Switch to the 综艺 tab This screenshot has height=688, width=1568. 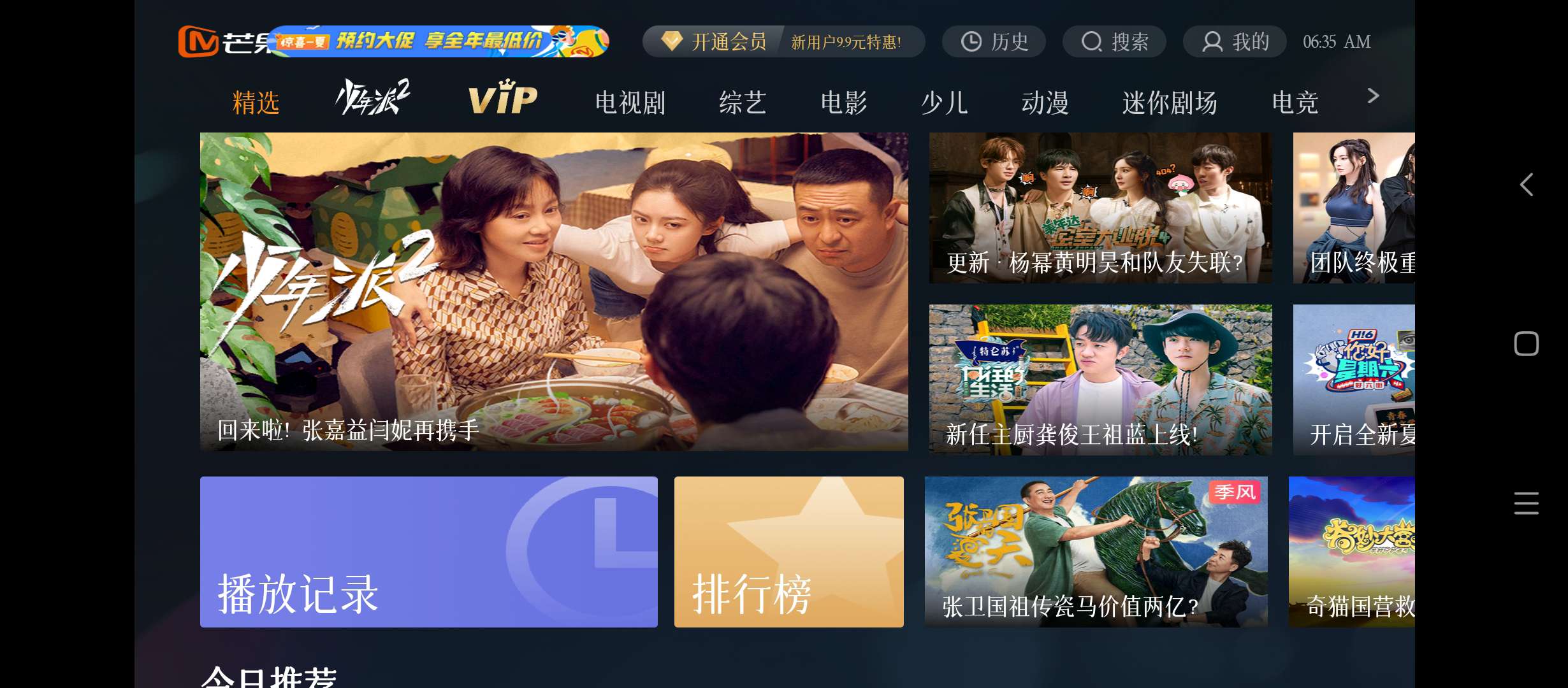click(743, 102)
